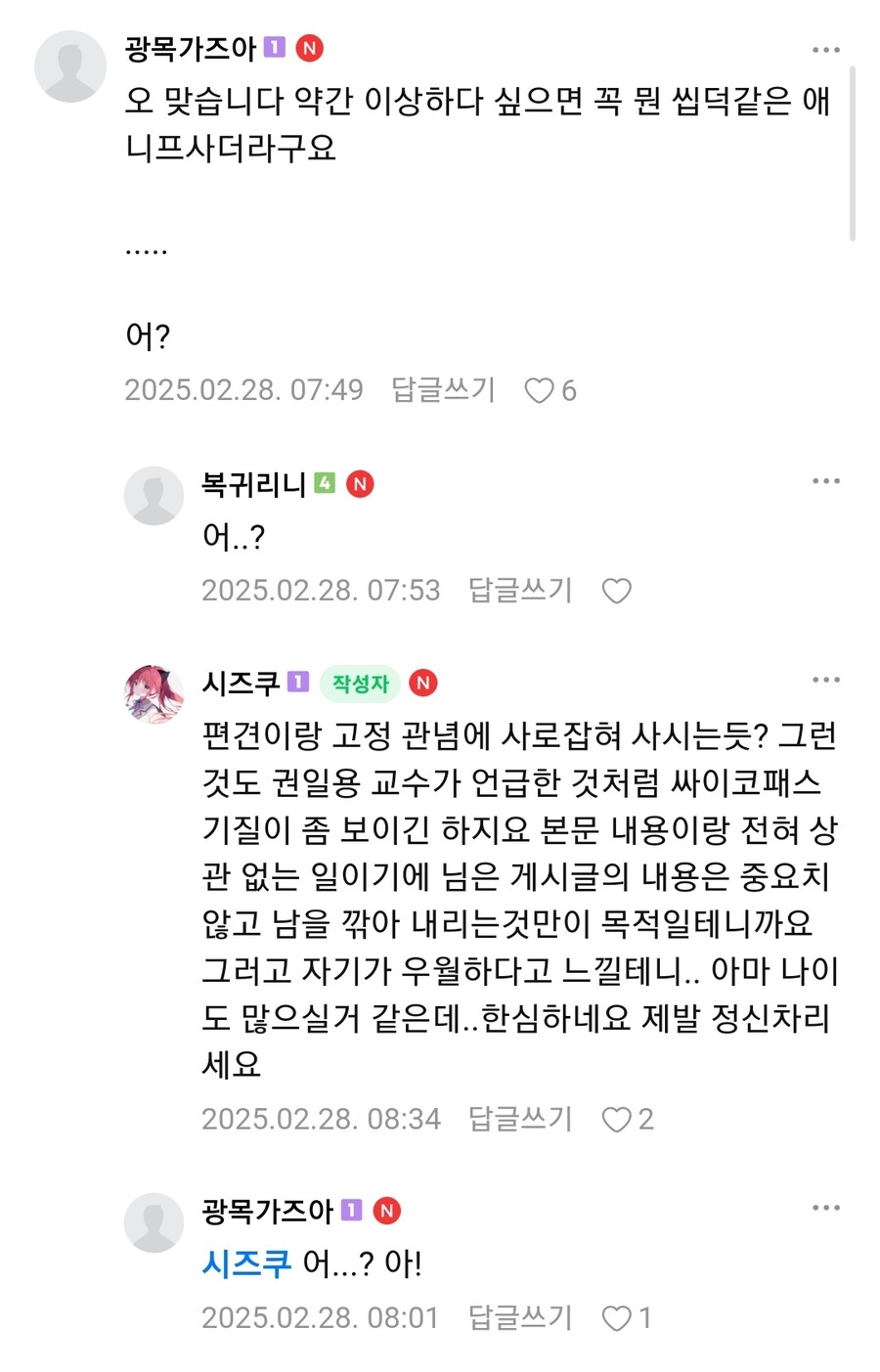Click 답글쓰기 under the top comment
880x1372 pixels.
pos(442,389)
